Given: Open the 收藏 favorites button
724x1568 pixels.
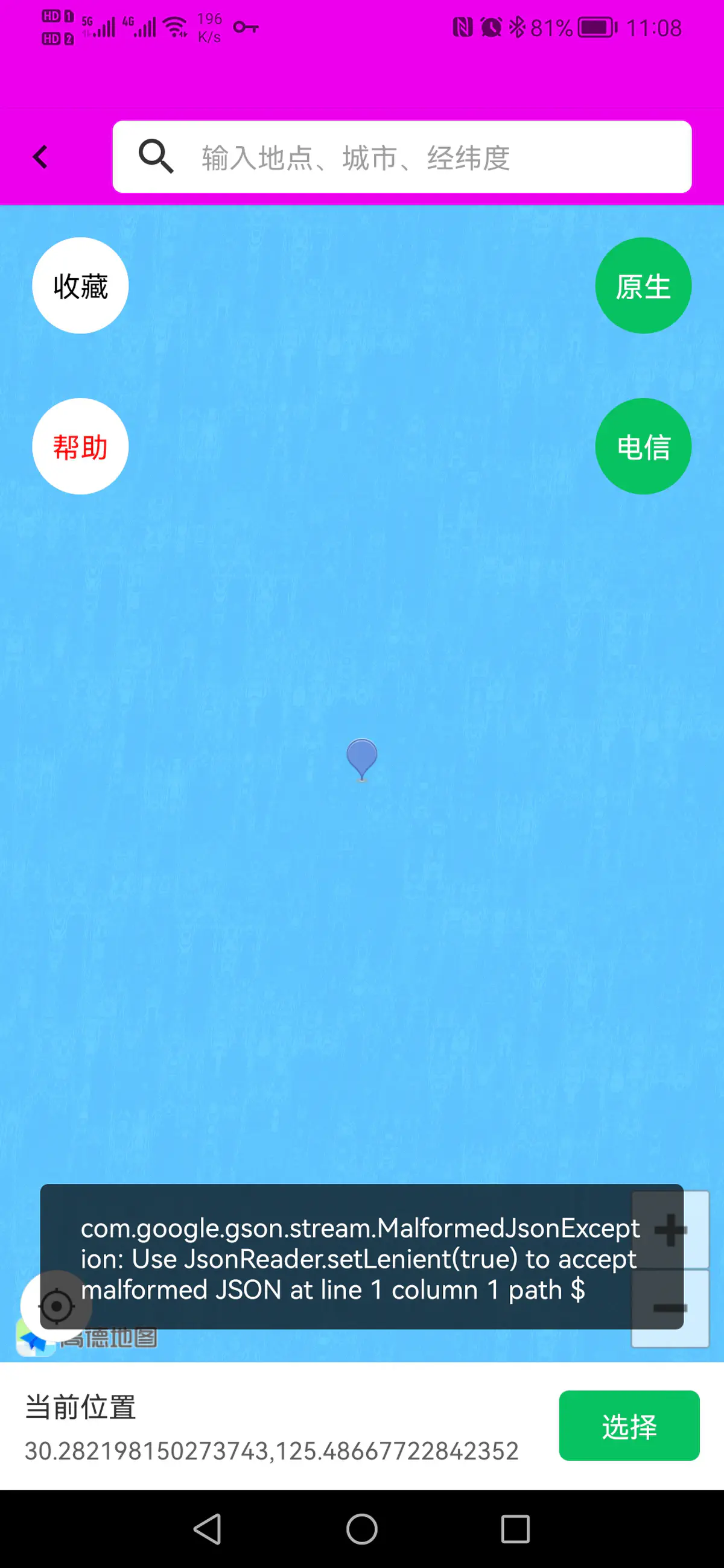Looking at the screenshot, I should click(x=80, y=285).
